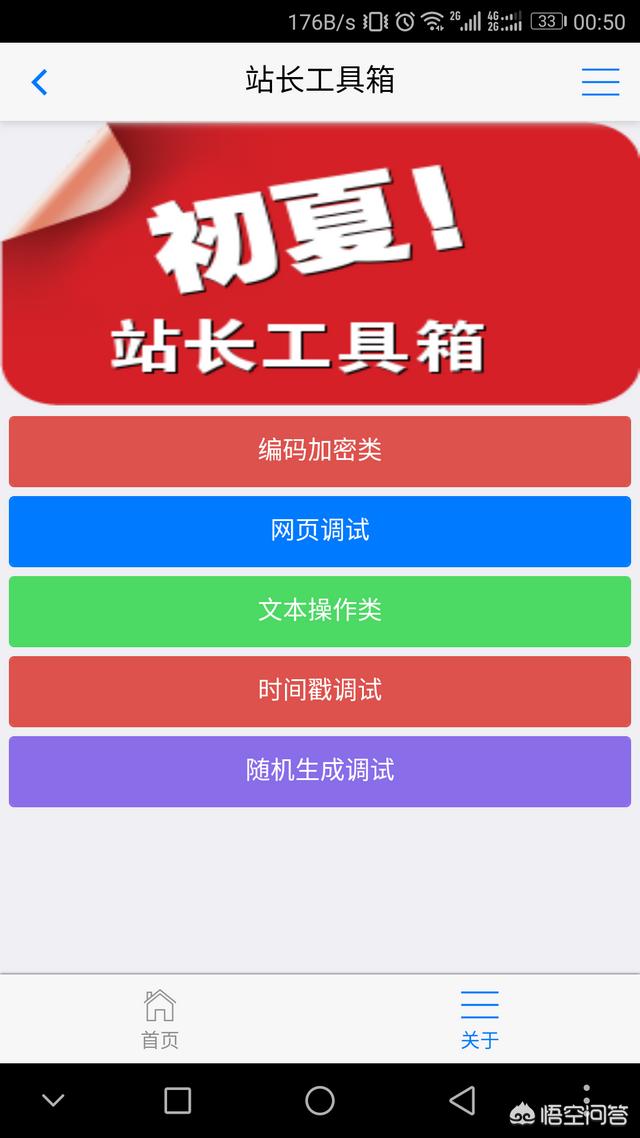640x1138 pixels.
Task: Go back using the blue arrow
Action: pos(40,82)
